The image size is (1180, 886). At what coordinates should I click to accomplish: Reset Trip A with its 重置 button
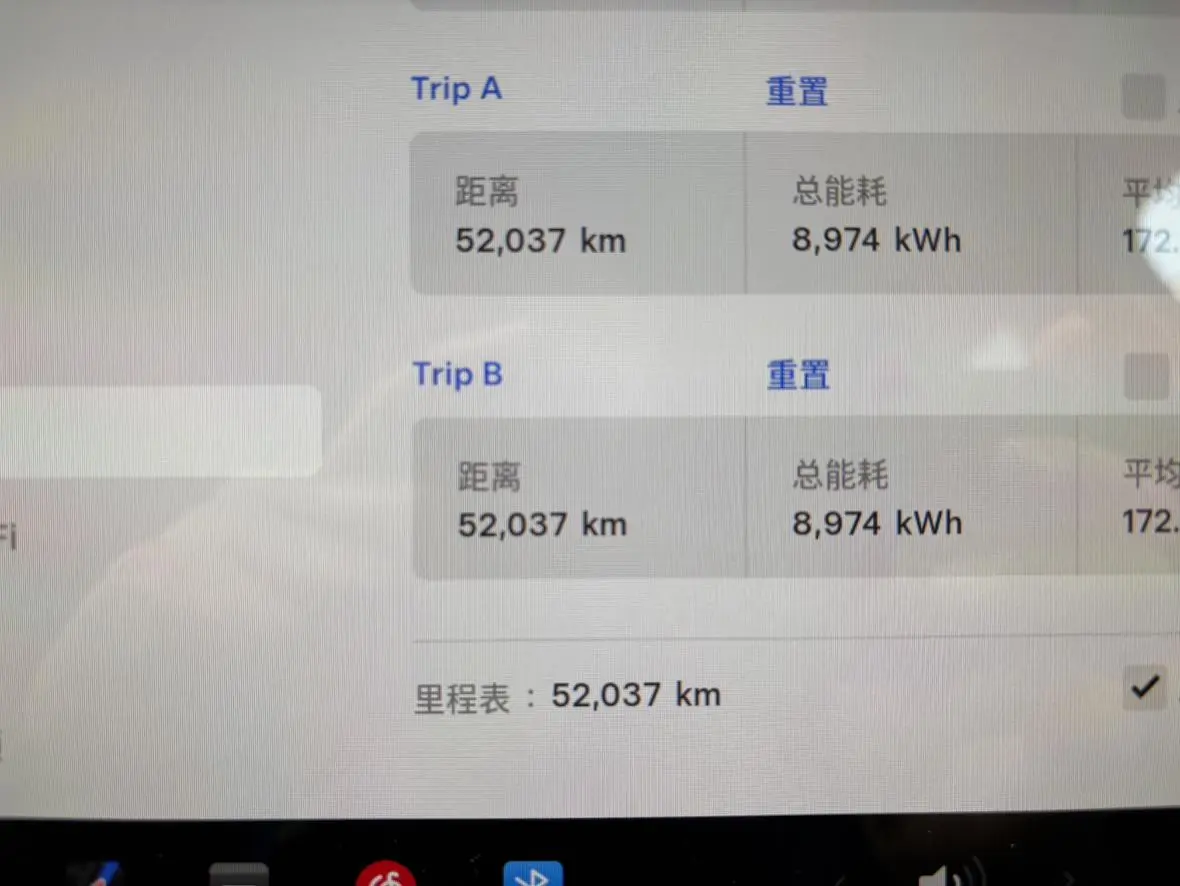(797, 92)
